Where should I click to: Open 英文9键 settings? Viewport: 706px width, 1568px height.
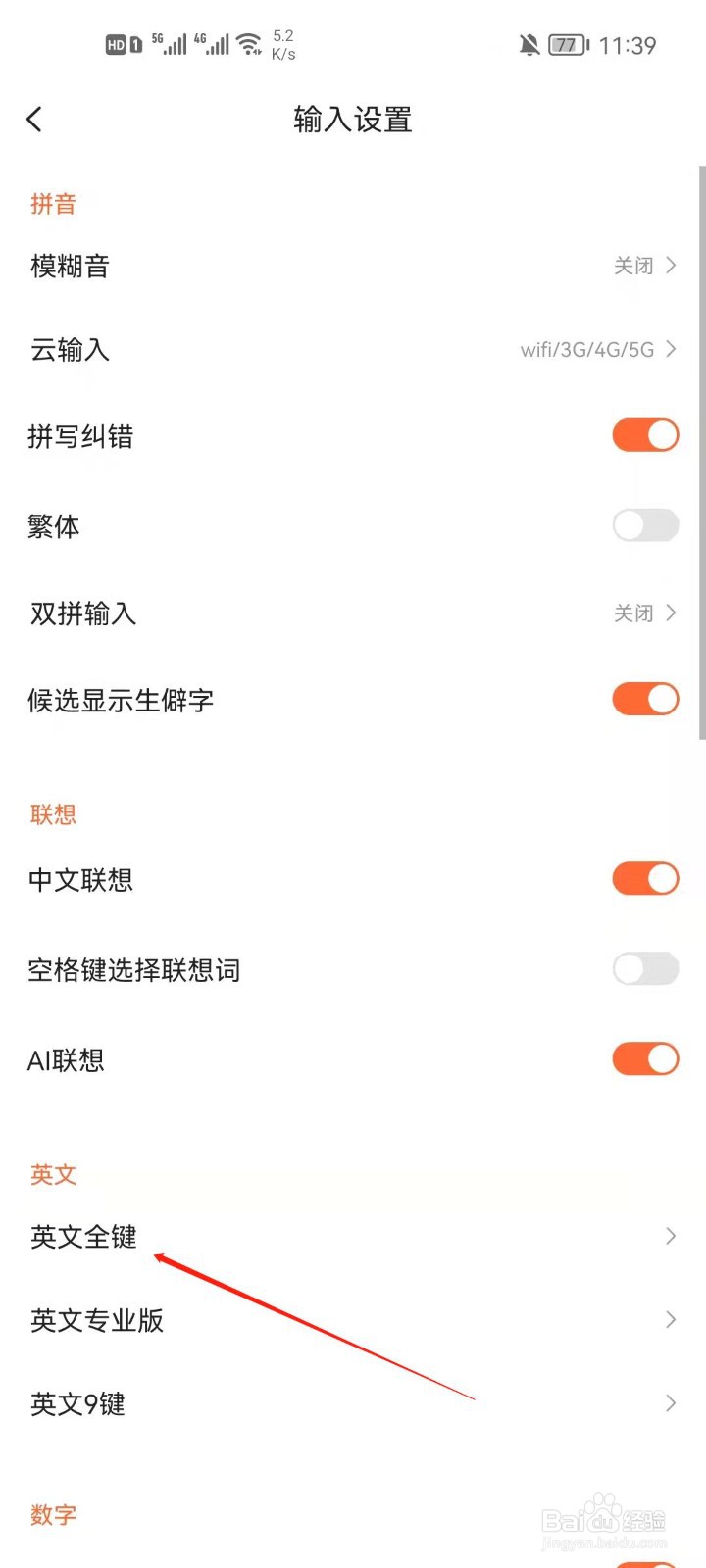pos(353,1403)
